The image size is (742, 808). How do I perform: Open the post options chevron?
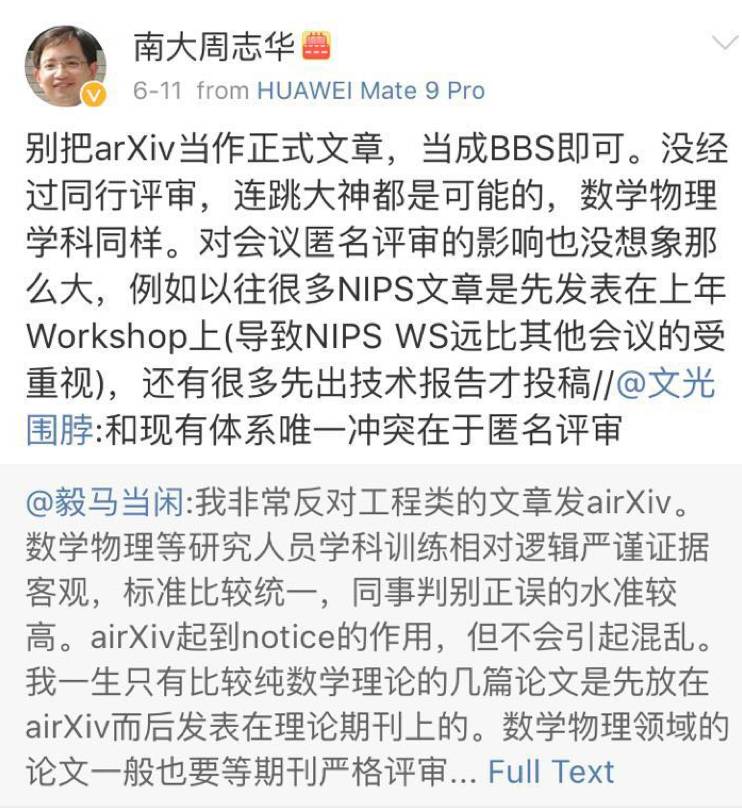point(722,42)
